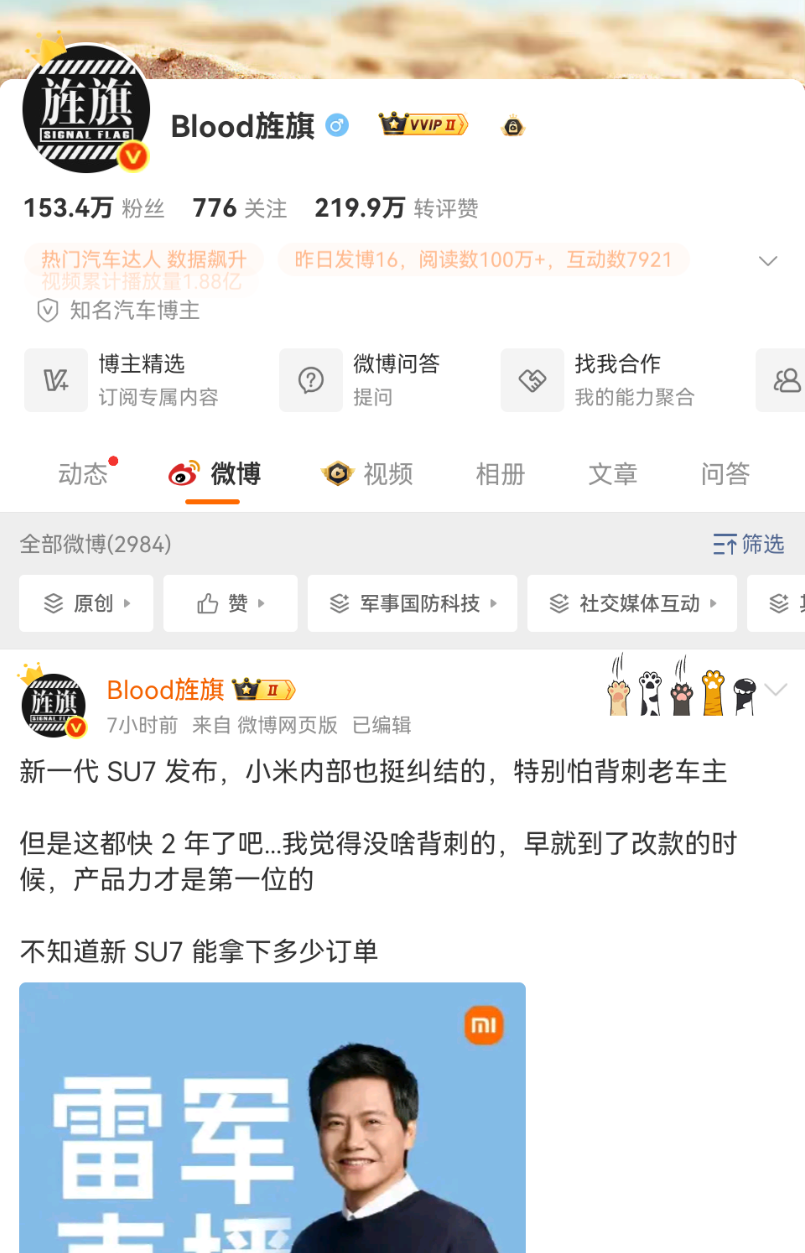Switch to the 视频 tab
Screen dimensions: 805x1253
click(x=367, y=474)
